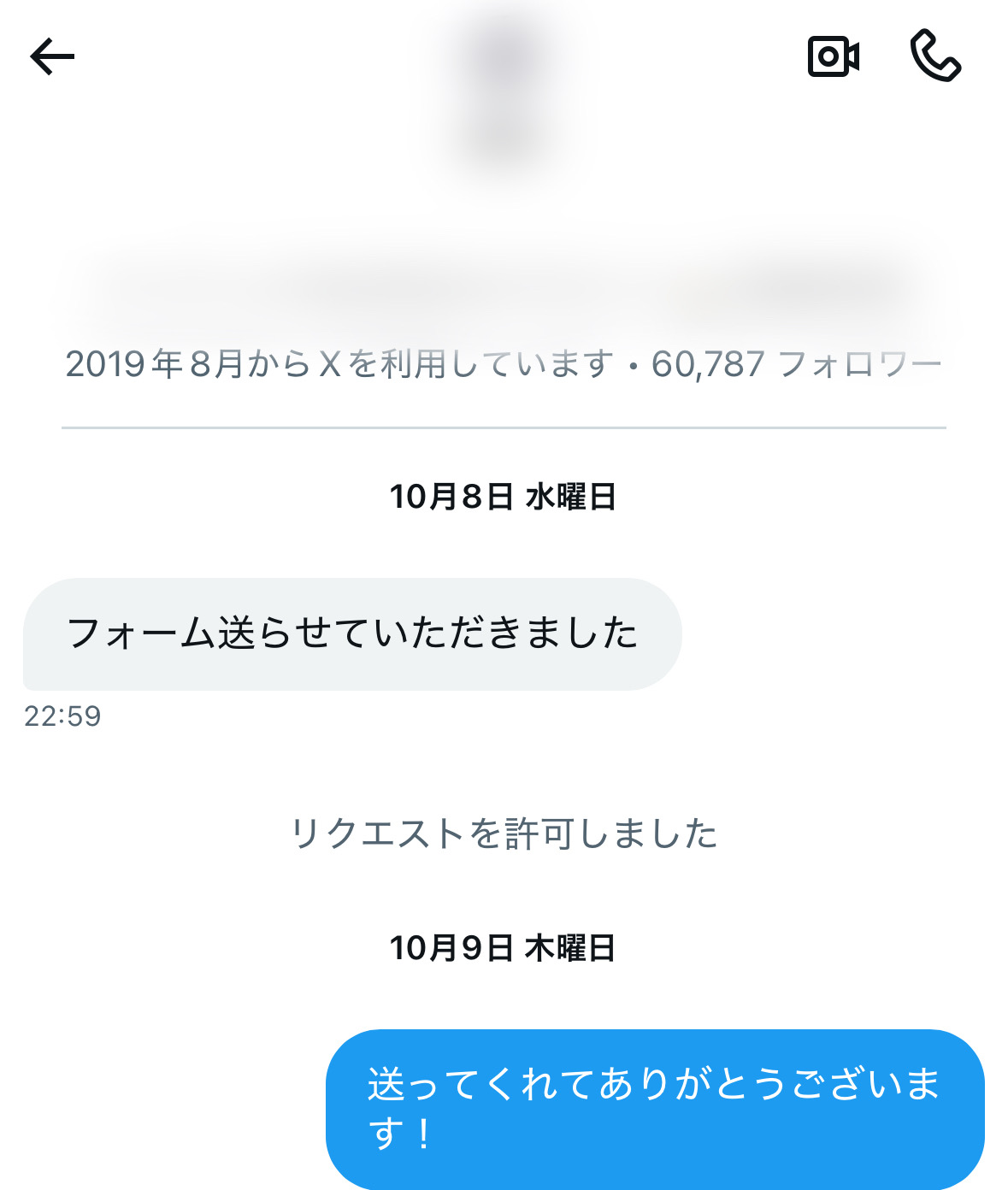Screen dimensions: 1008x1190
Task: Go back with the arrow icon
Action: pyautogui.click(x=52, y=56)
